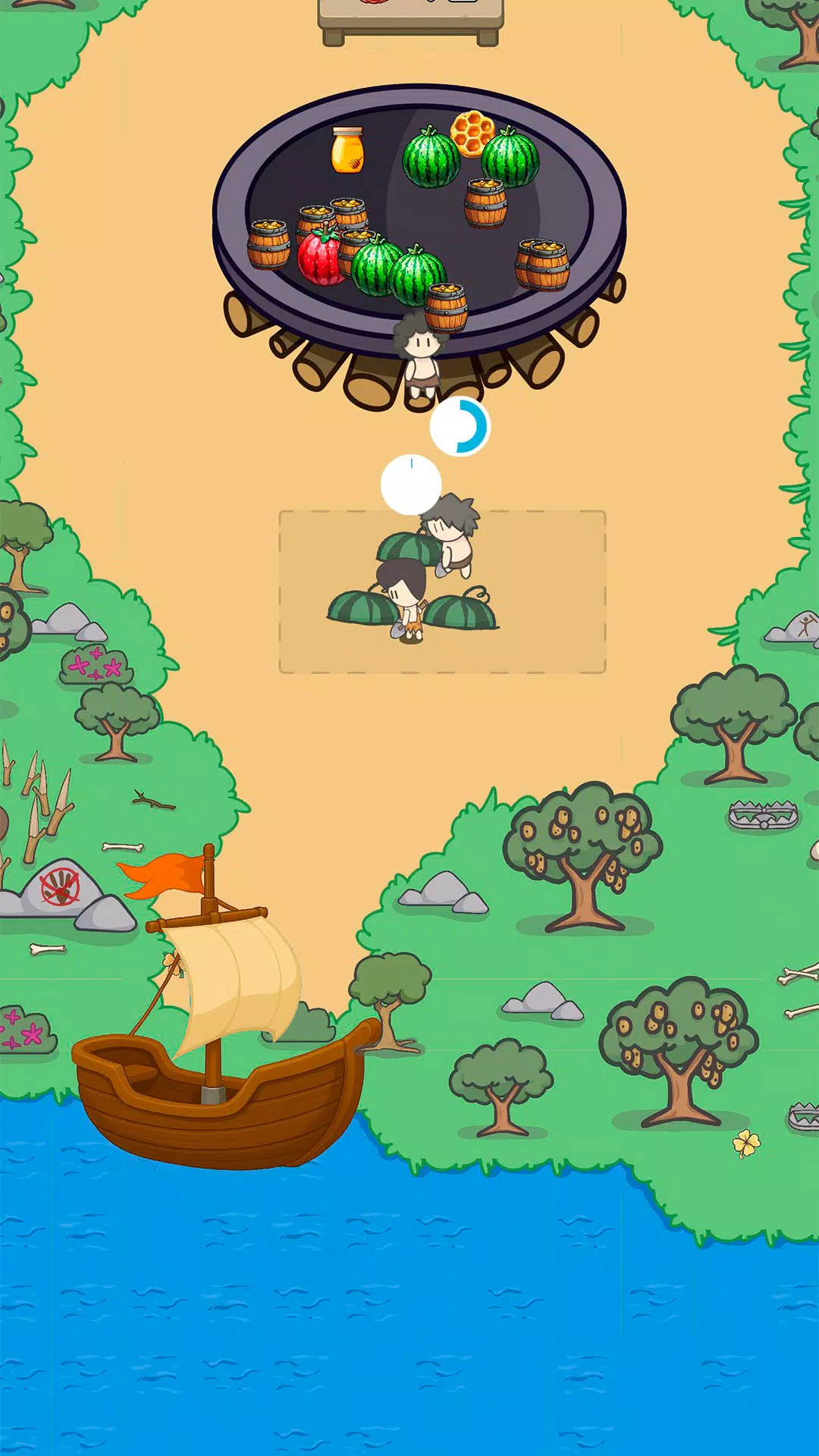Select the watermelon farm plot
Screen dimensions: 819x1456
pos(442,592)
